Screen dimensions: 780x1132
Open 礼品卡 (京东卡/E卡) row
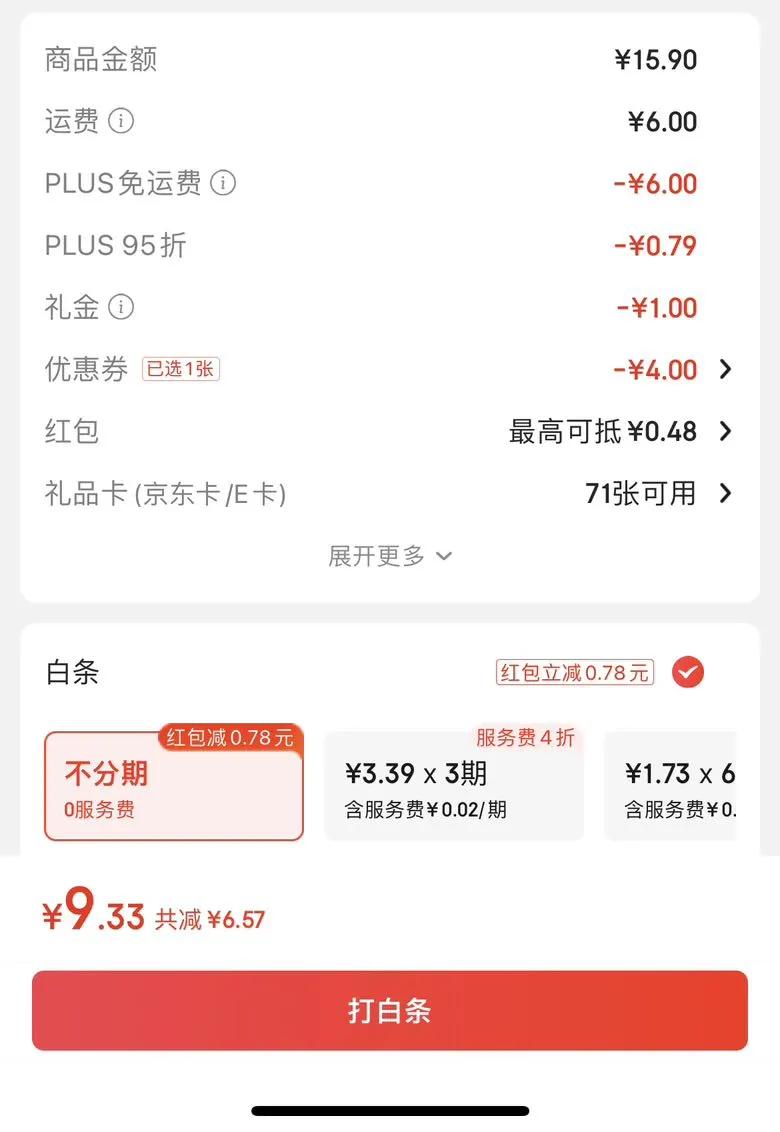point(390,493)
